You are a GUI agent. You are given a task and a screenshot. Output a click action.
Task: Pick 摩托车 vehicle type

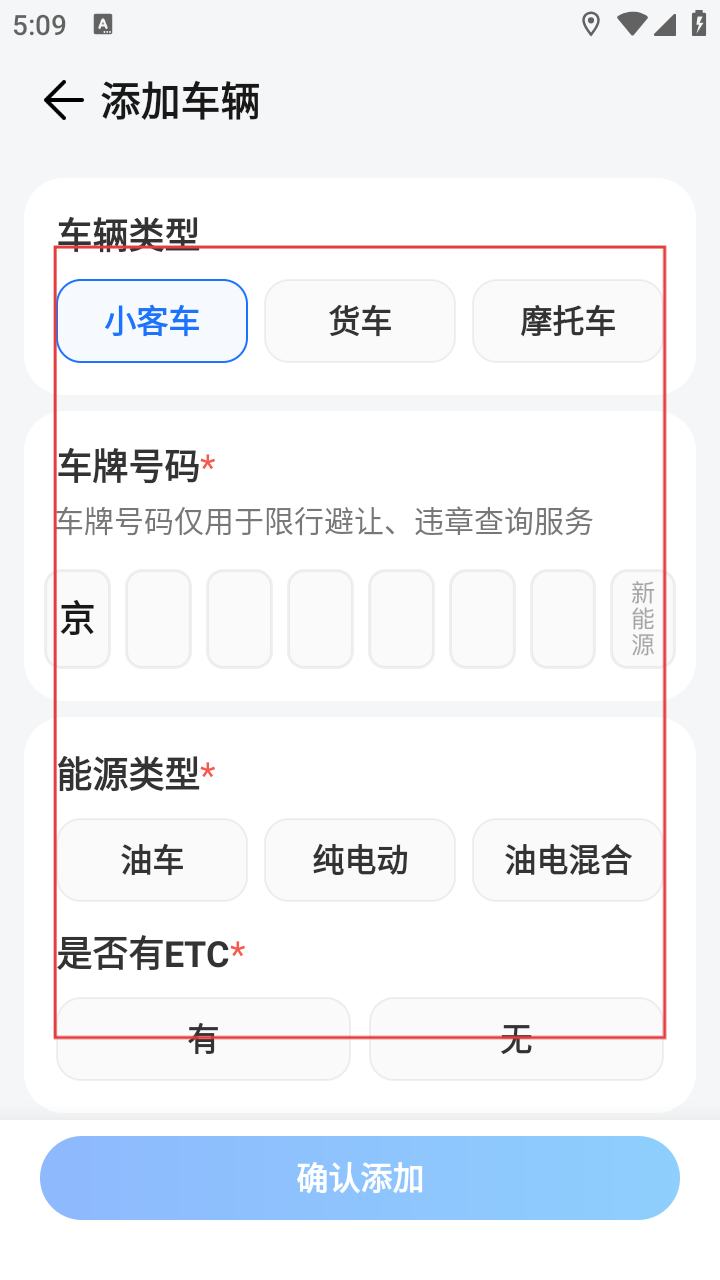[567, 321]
